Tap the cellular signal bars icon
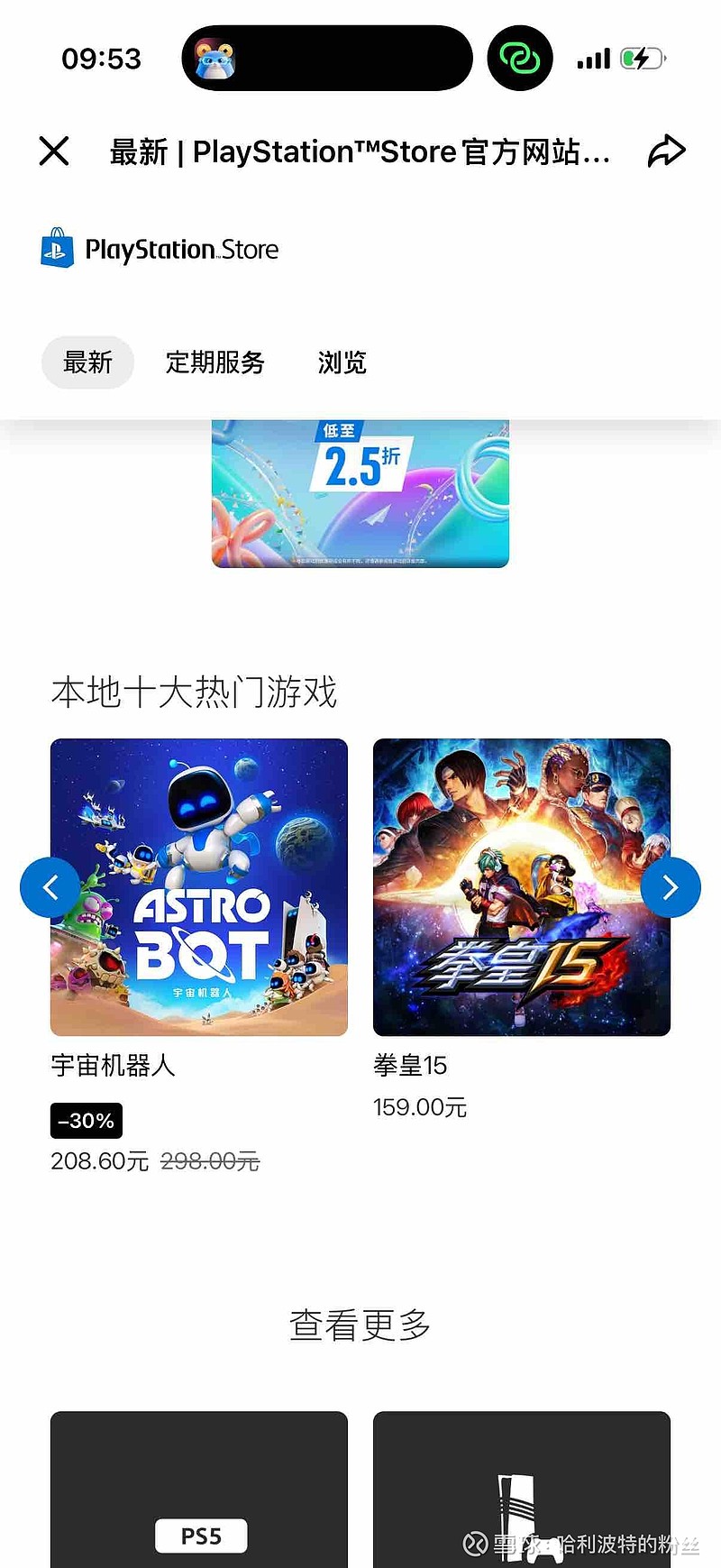Screen dimensions: 721x1568 pyautogui.click(x=592, y=57)
